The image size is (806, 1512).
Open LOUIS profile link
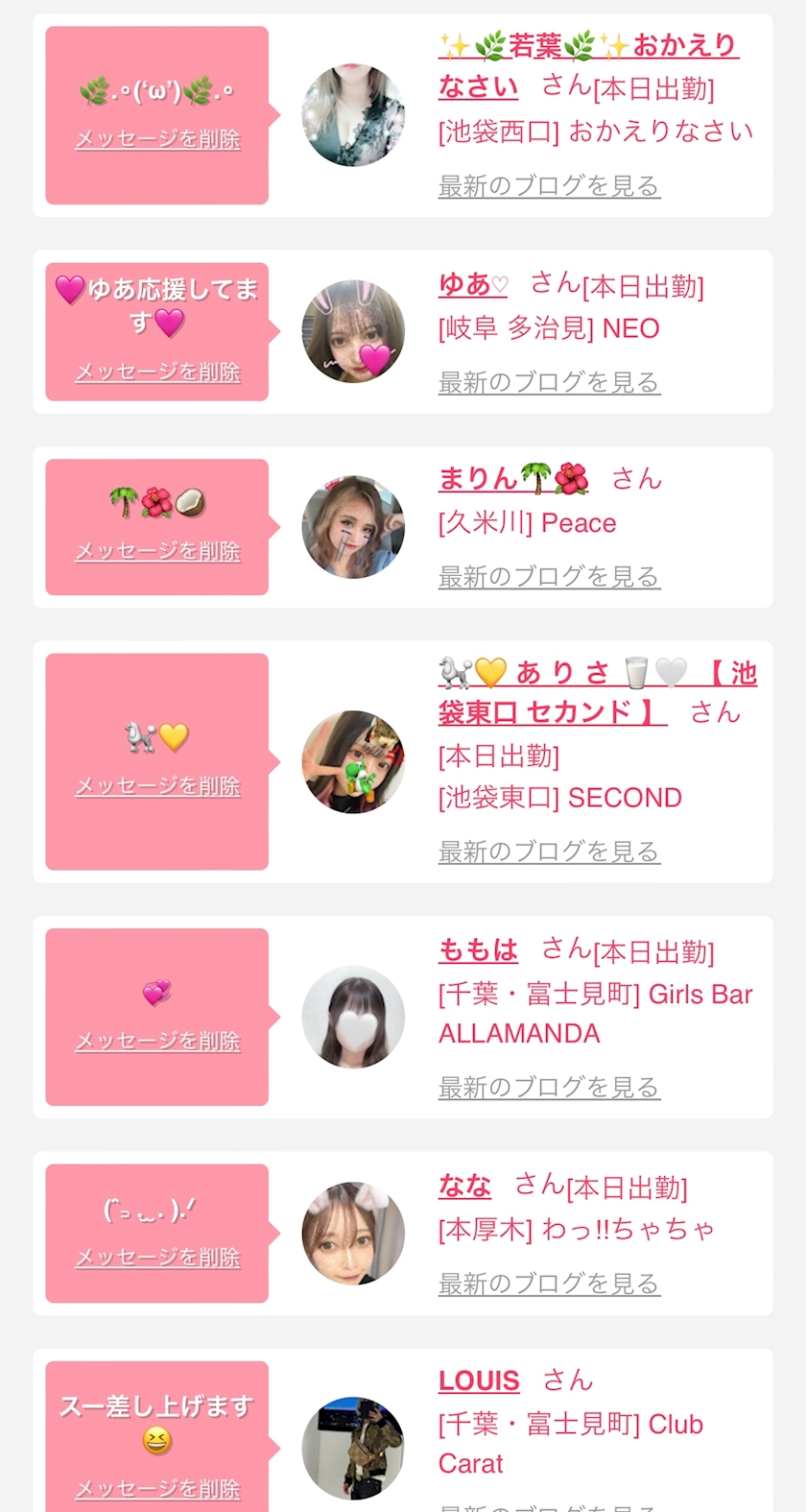(479, 1381)
